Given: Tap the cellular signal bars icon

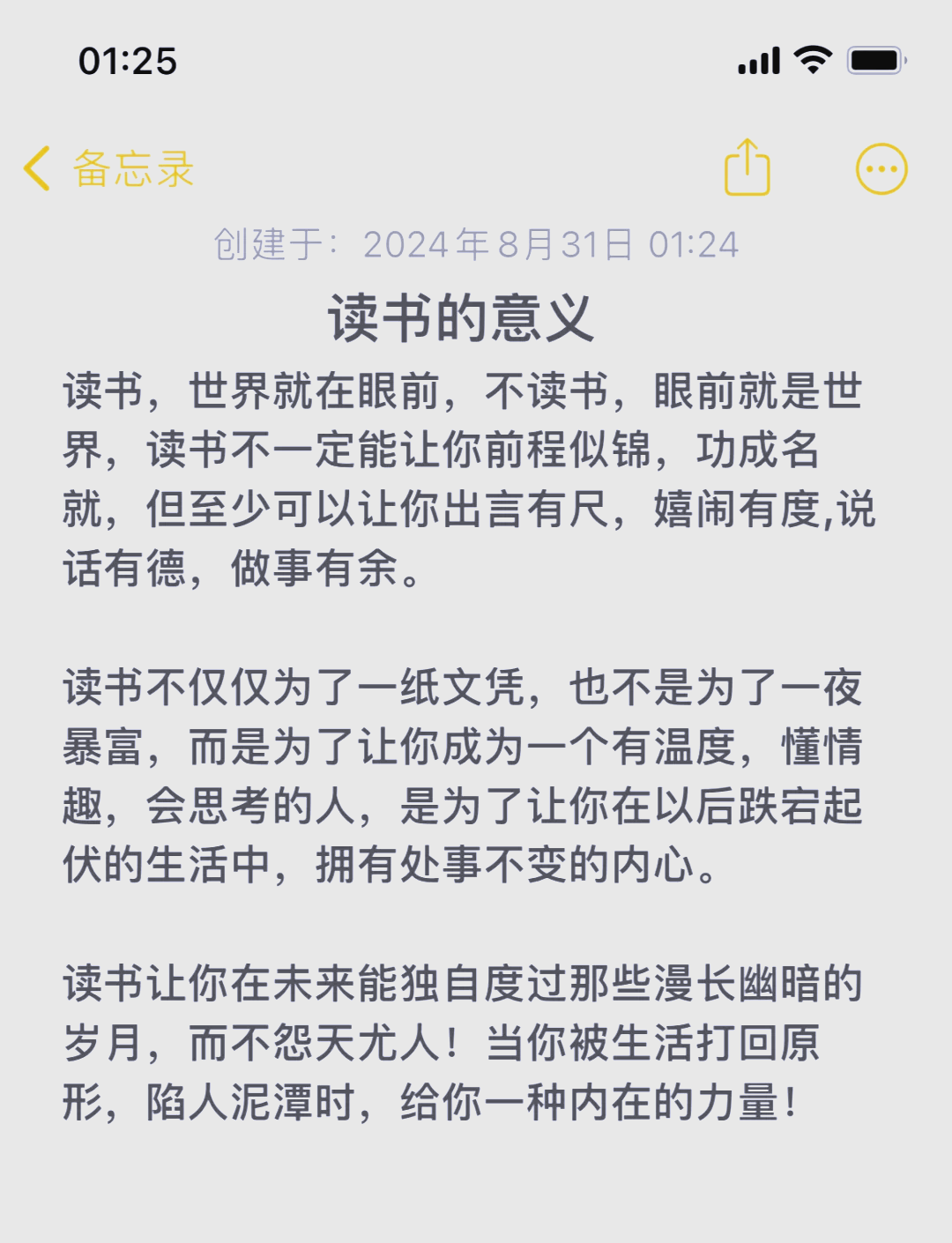Looking at the screenshot, I should tap(758, 60).
